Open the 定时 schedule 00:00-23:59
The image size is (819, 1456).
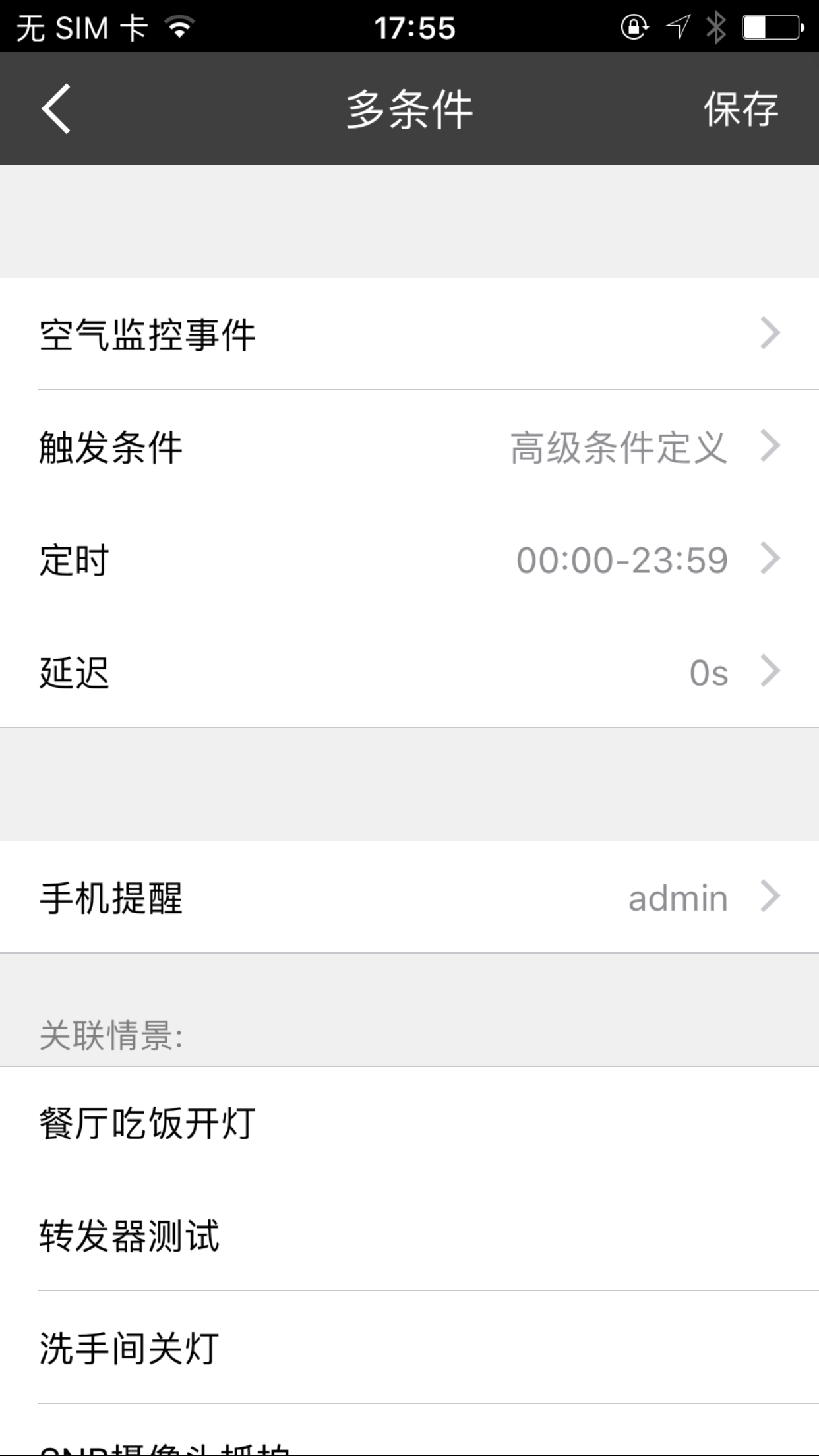409,559
